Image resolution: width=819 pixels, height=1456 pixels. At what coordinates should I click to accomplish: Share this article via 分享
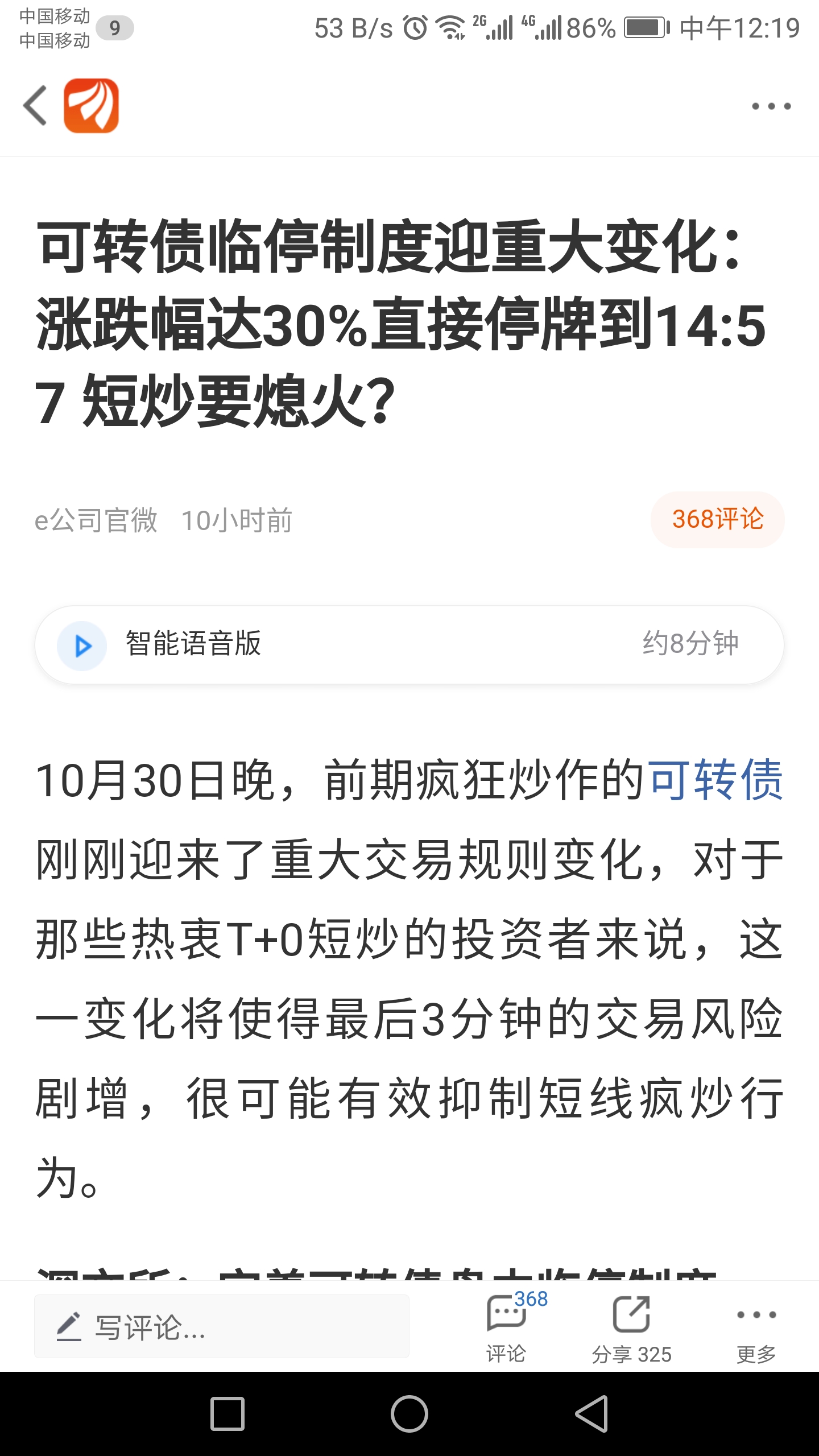[631, 1326]
